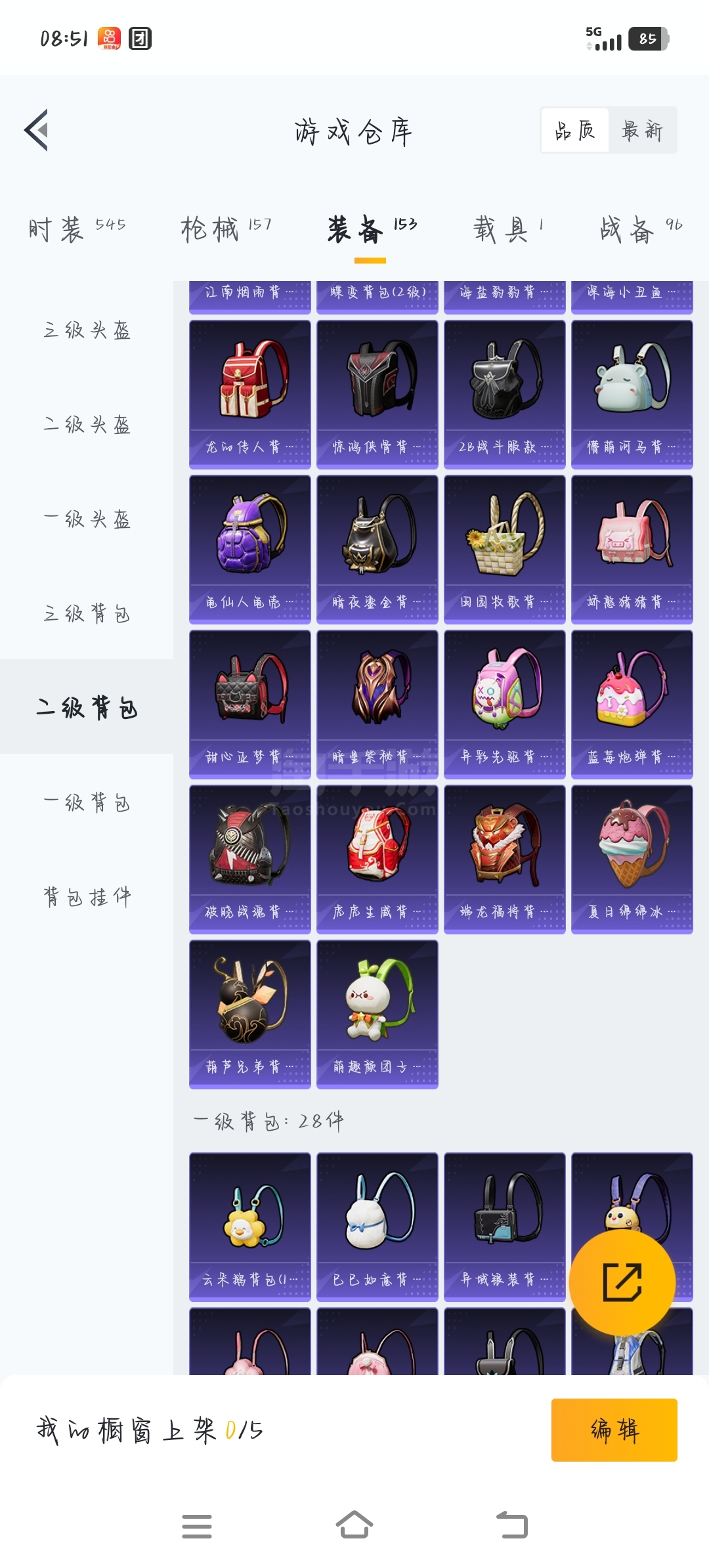Open the 葫芦兄弟 backpack item
Image resolution: width=709 pixels, height=1568 pixels.
coord(249,1014)
